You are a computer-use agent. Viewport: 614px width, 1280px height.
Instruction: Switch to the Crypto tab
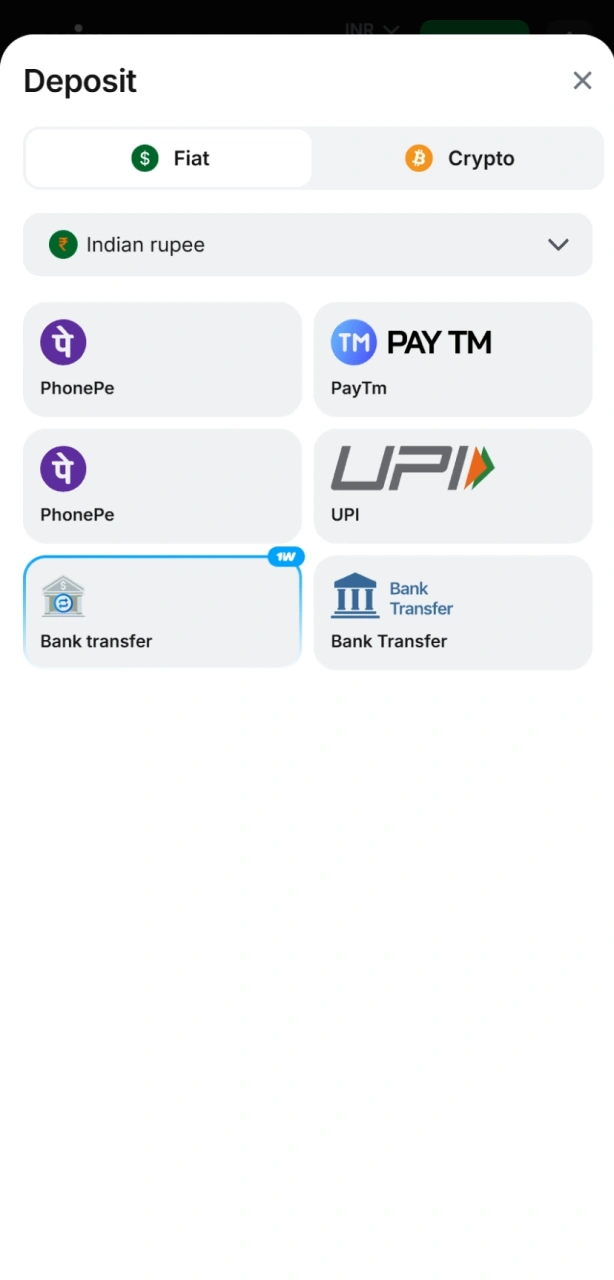[x=459, y=158]
